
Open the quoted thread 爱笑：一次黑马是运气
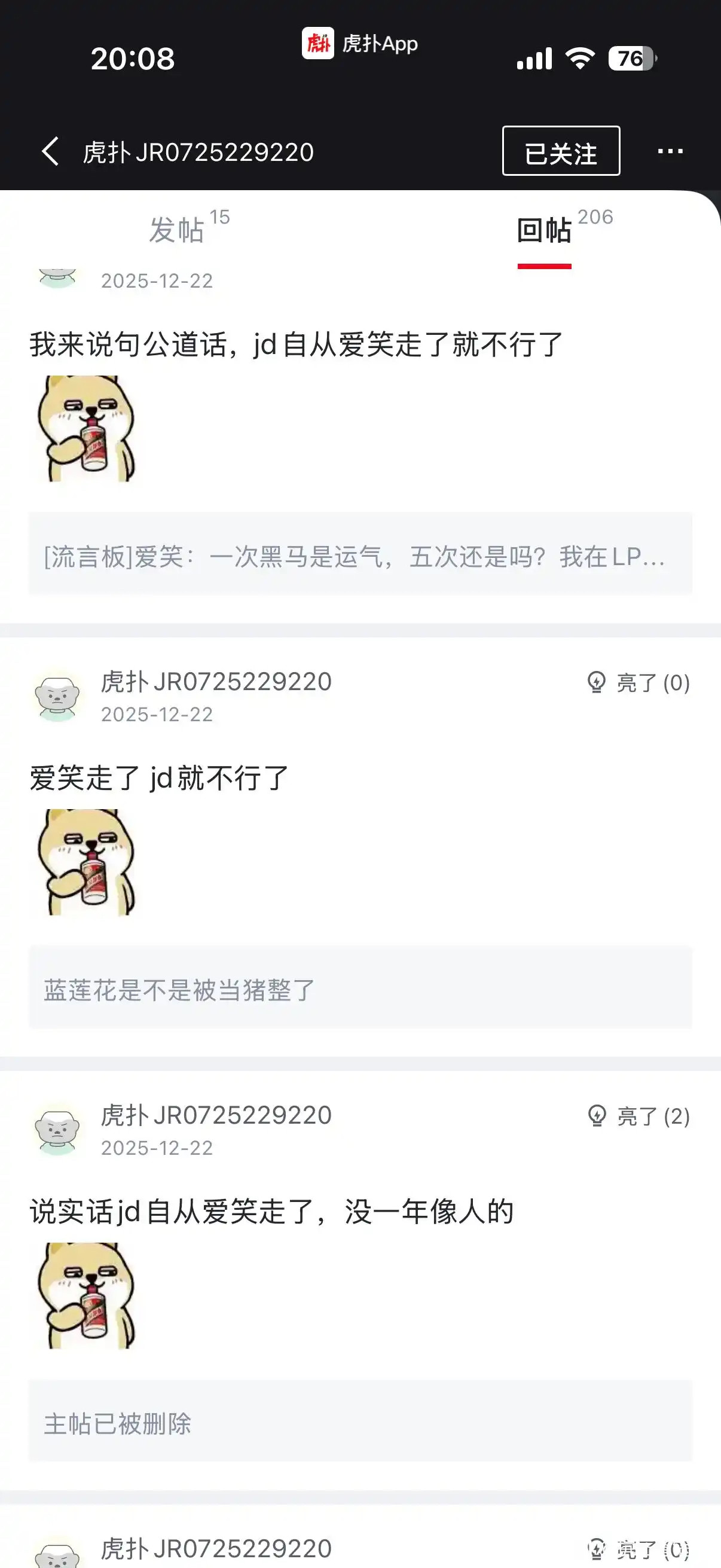click(x=360, y=554)
